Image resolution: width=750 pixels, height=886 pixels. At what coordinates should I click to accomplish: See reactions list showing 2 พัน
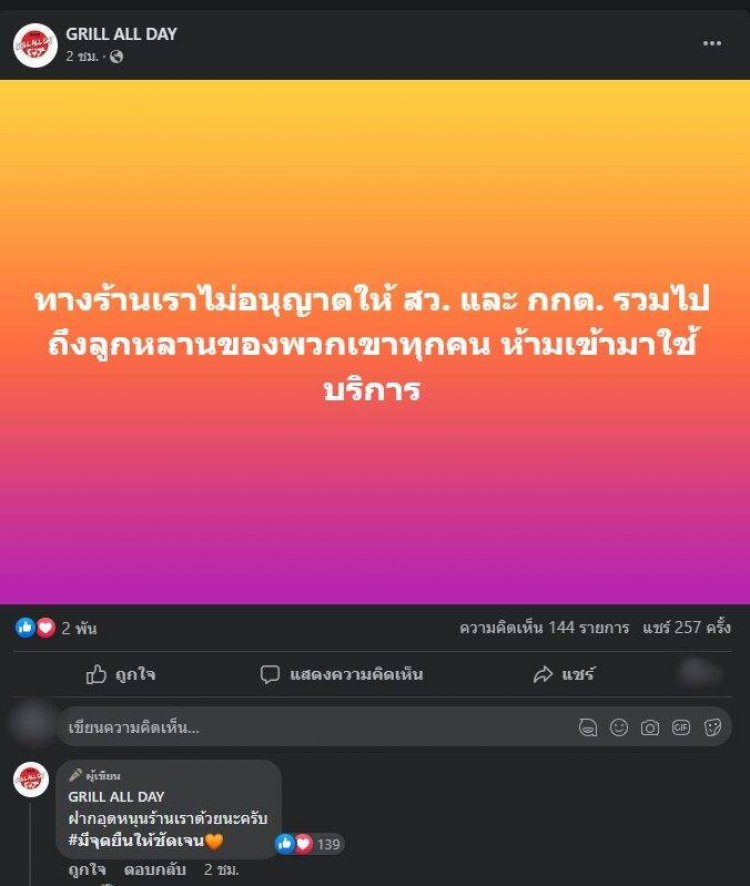pos(56,628)
